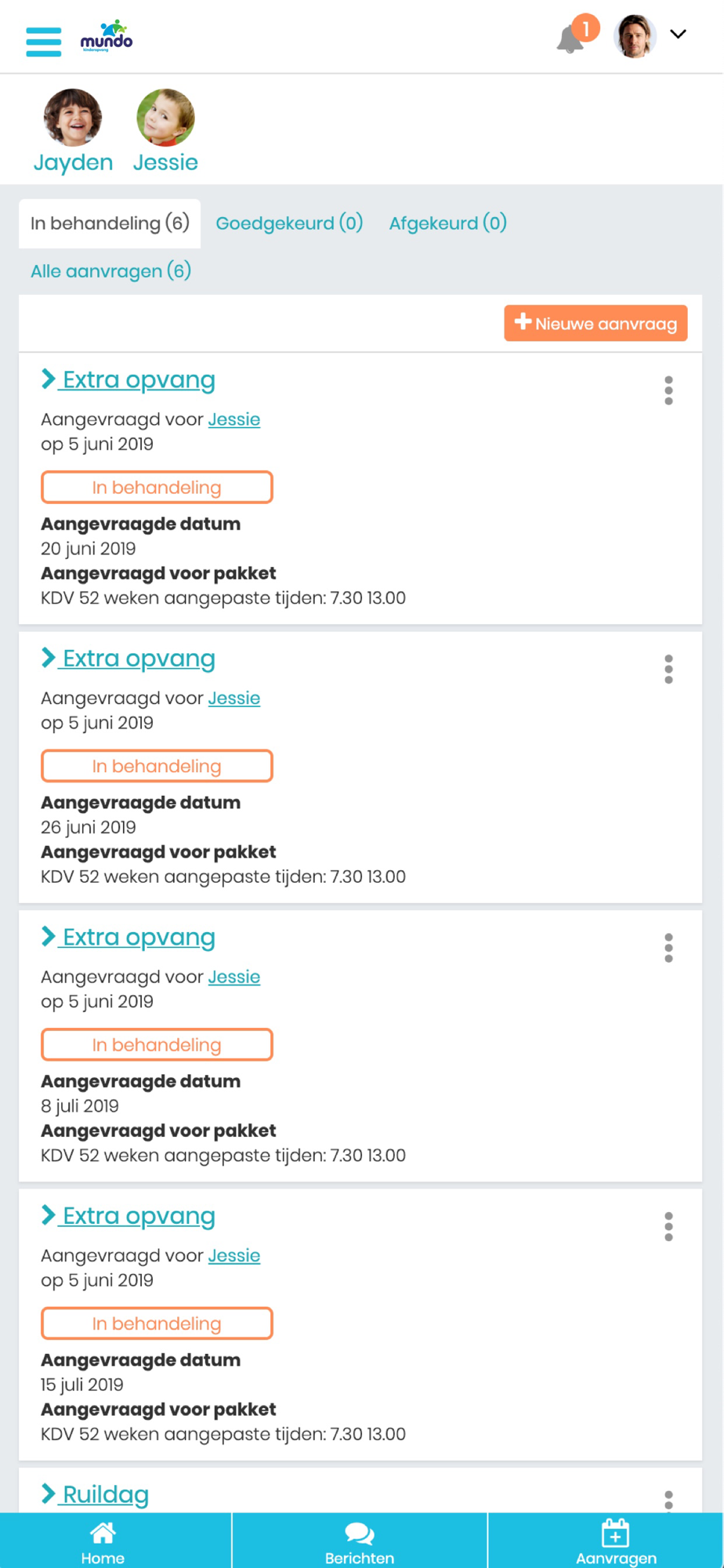Switch to the Goedgekeurd (0) tab
This screenshot has width=724, height=1568.
pos(289,223)
